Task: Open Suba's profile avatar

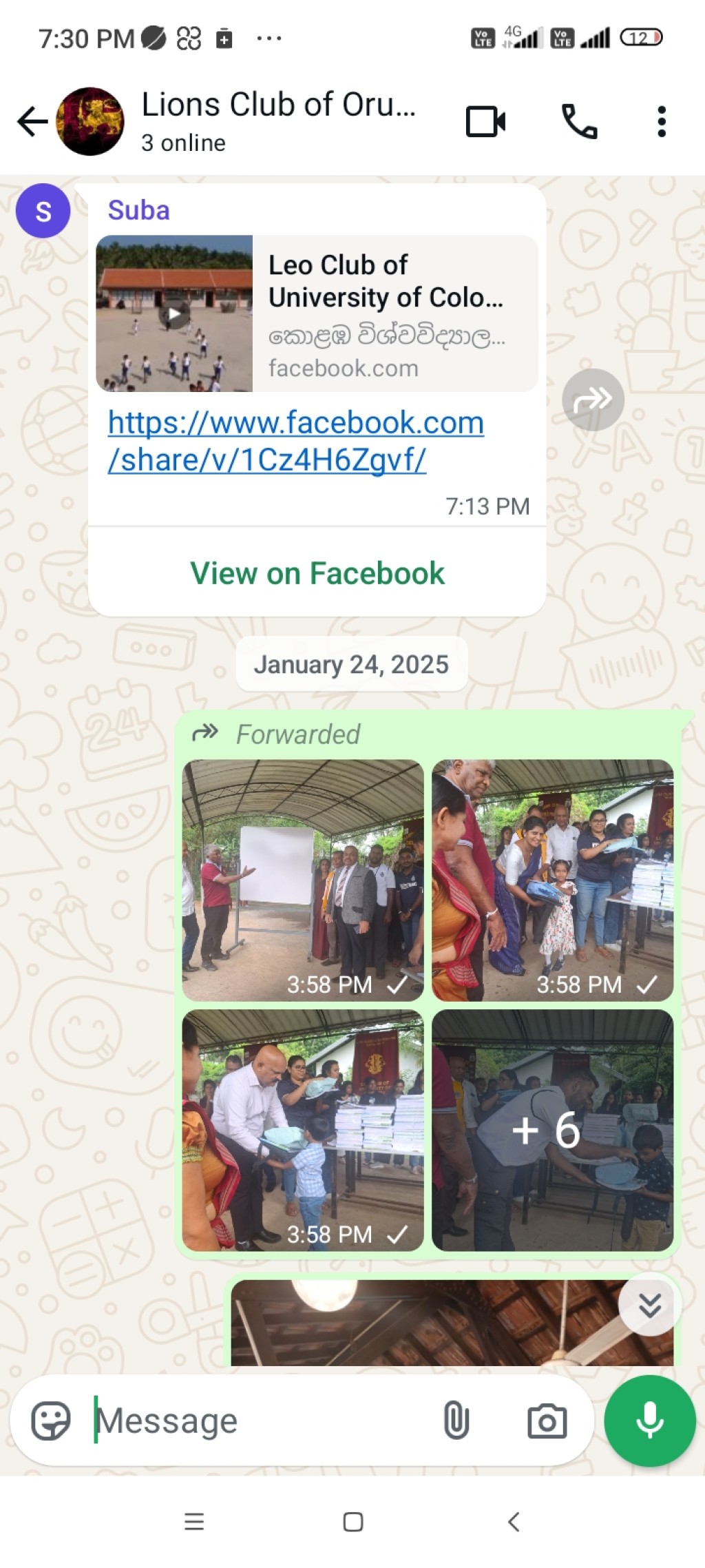Action: point(43,211)
